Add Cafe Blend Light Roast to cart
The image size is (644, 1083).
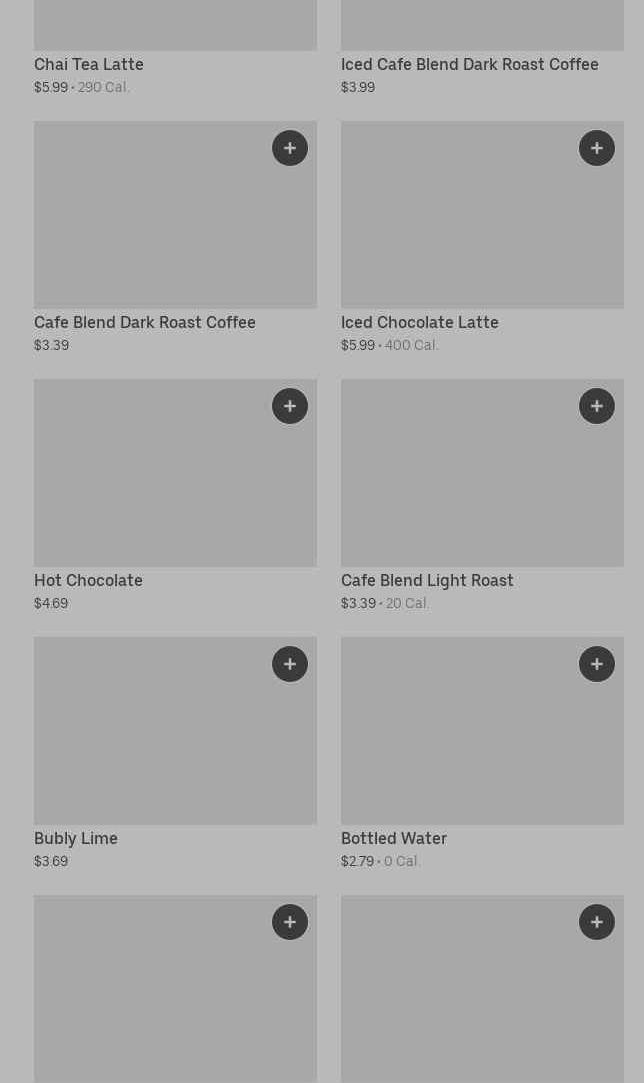[x=597, y=406]
